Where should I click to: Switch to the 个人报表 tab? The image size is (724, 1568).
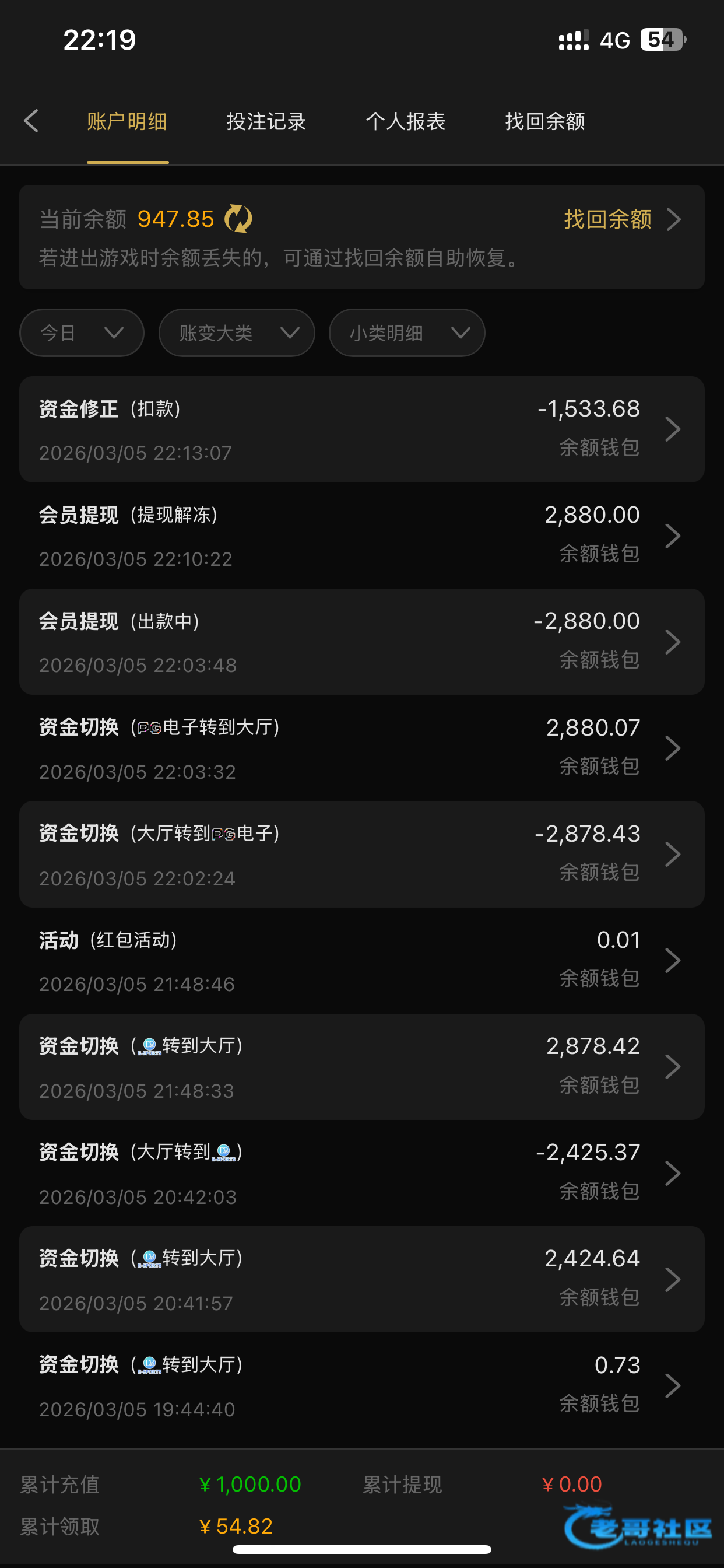tap(405, 122)
